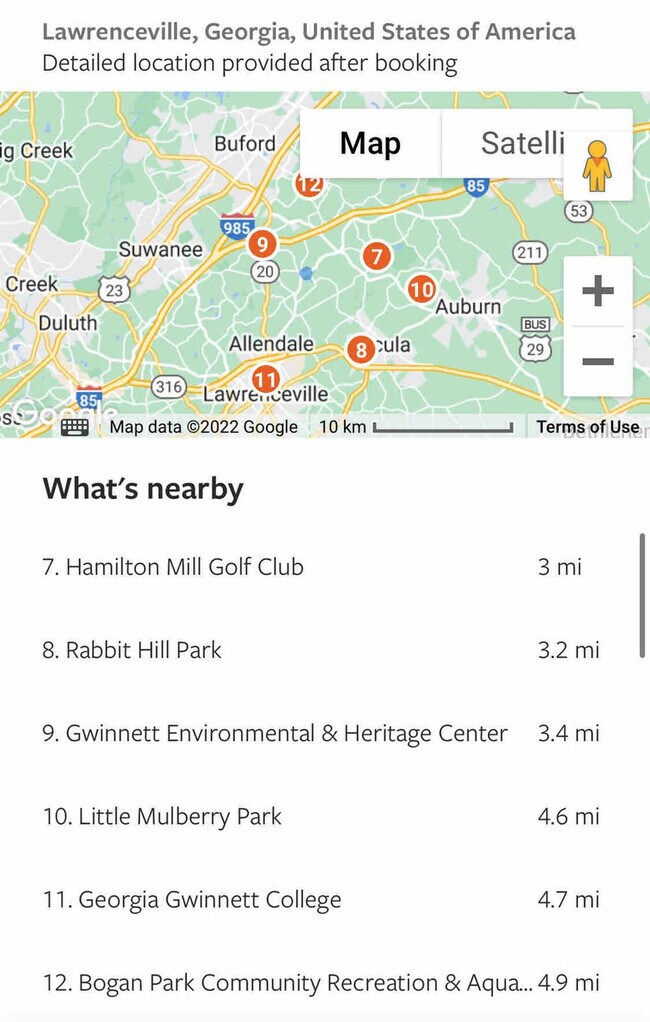Screen dimensions: 650x1022
Task: Tap map marker 9
Action: tap(261, 244)
